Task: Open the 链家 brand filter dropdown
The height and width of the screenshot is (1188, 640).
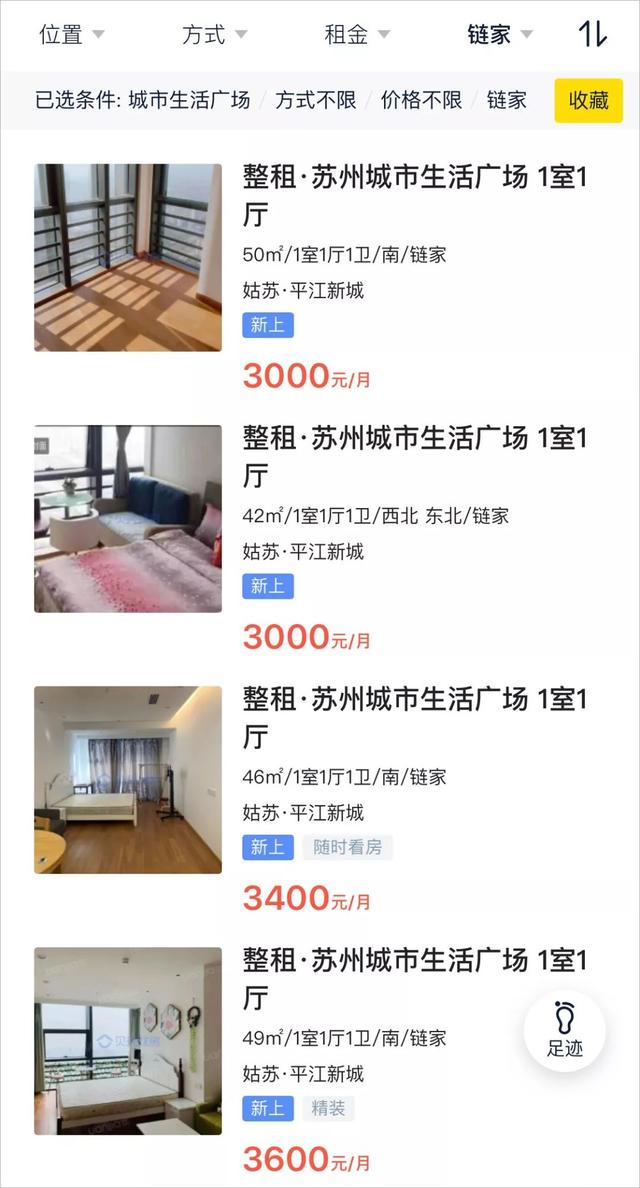Action: coord(500,34)
